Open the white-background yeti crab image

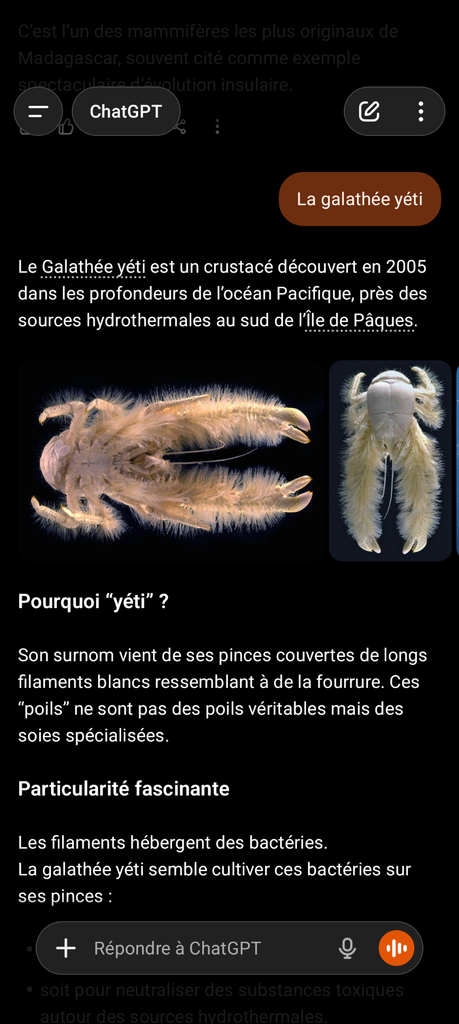point(390,461)
